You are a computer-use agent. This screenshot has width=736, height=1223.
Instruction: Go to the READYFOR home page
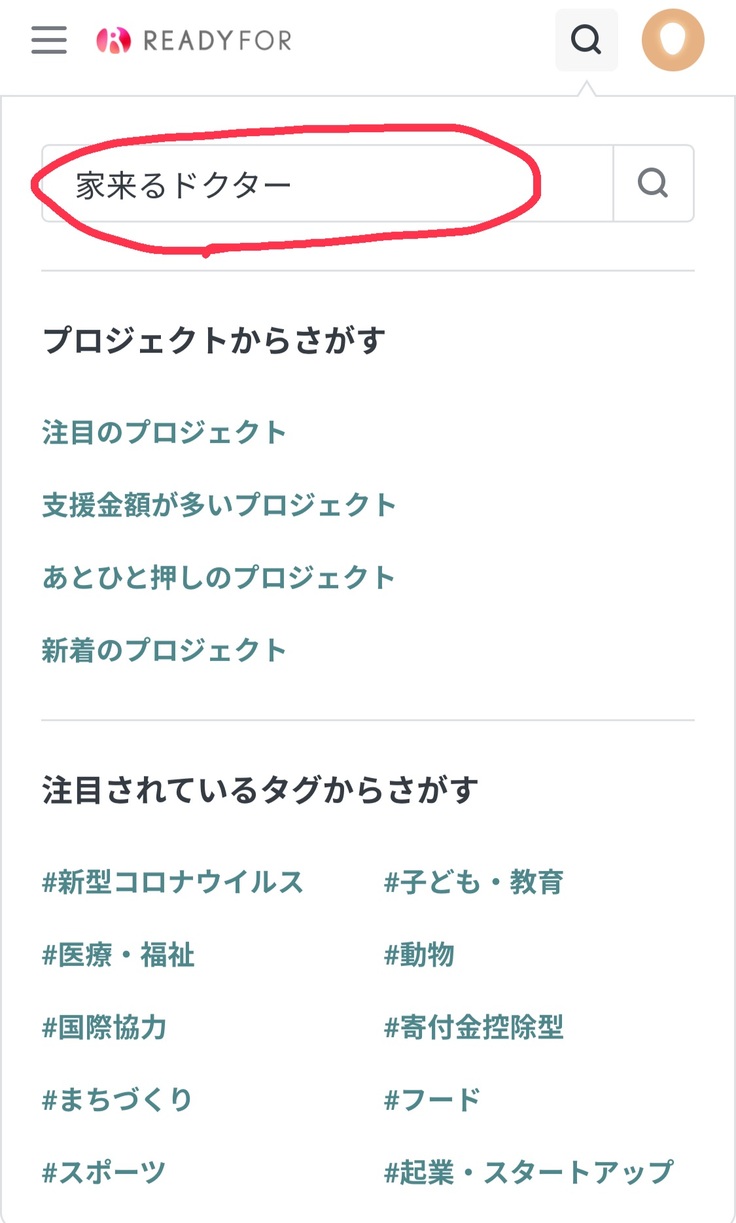click(x=194, y=40)
